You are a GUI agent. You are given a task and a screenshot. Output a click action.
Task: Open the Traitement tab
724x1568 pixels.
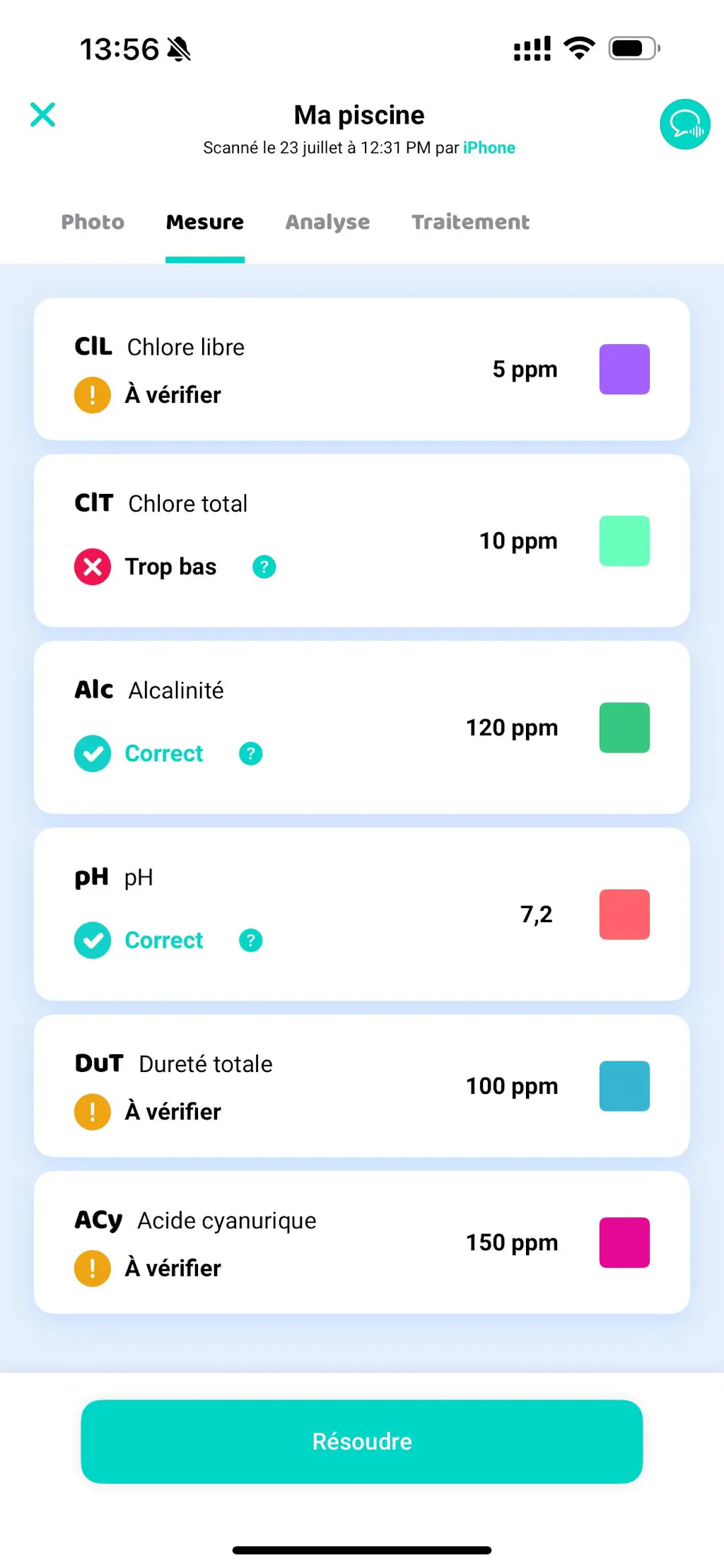click(470, 222)
